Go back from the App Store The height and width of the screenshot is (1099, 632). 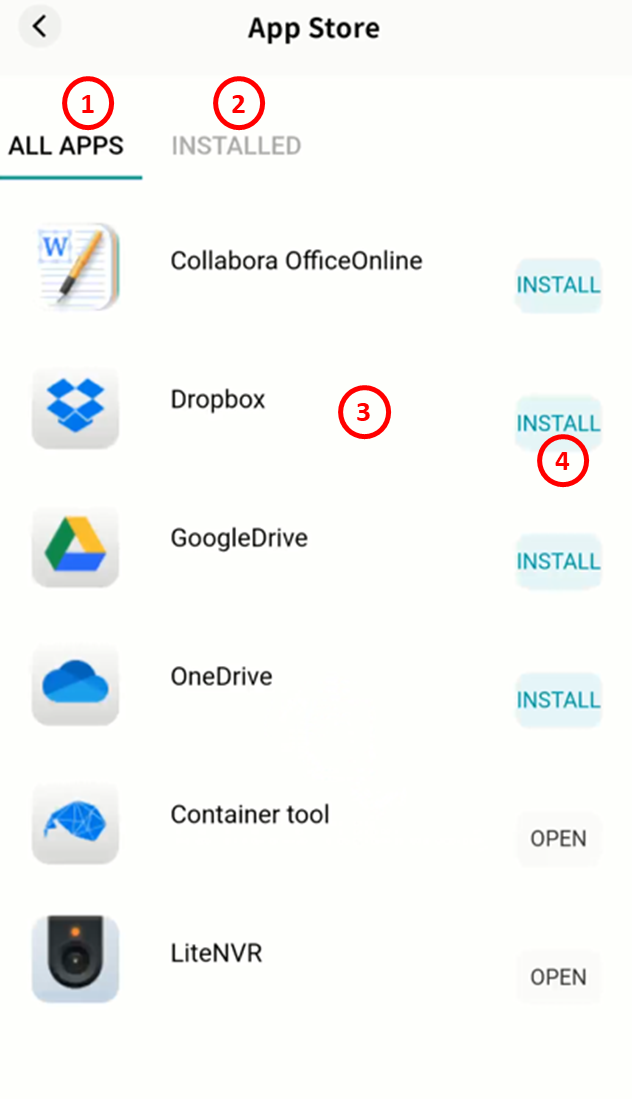39,27
